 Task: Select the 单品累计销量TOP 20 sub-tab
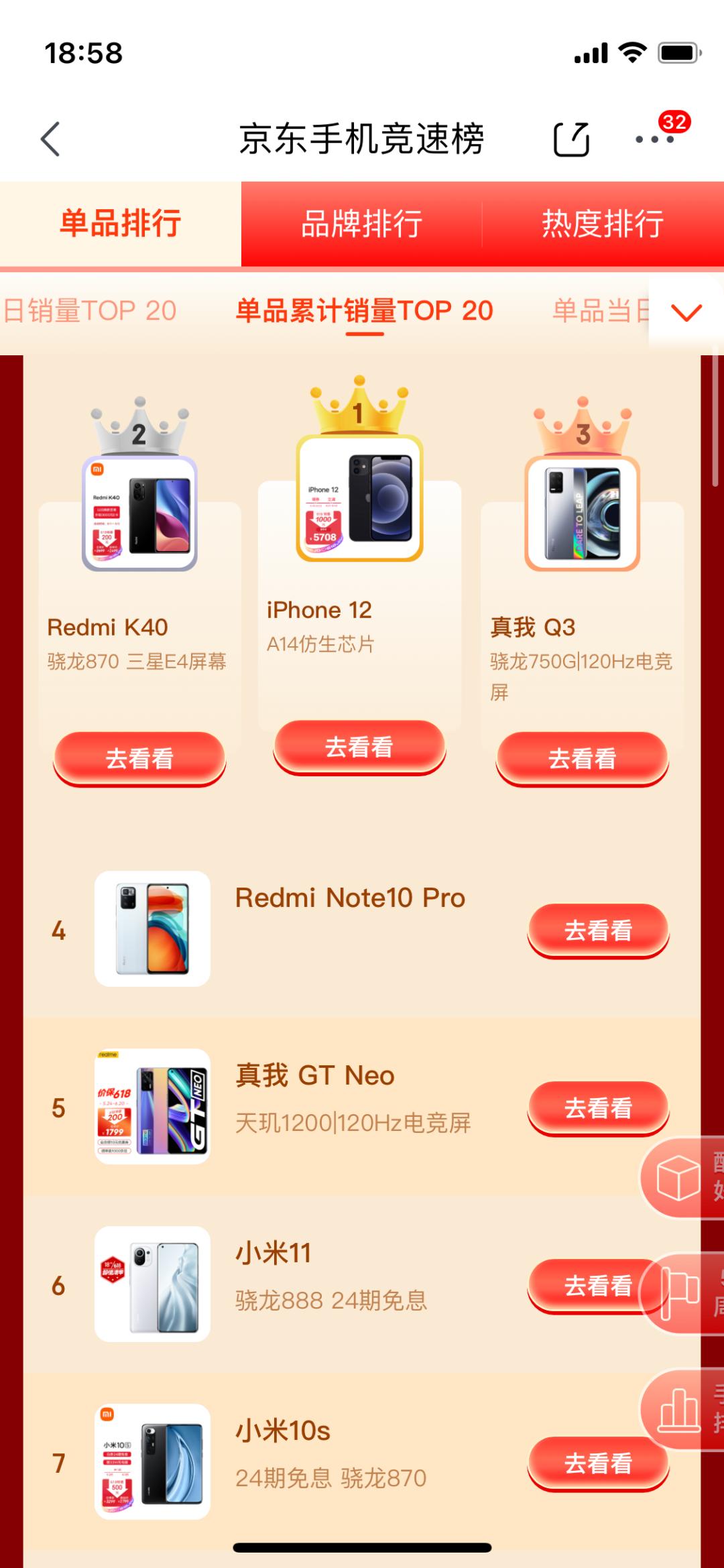(x=364, y=311)
